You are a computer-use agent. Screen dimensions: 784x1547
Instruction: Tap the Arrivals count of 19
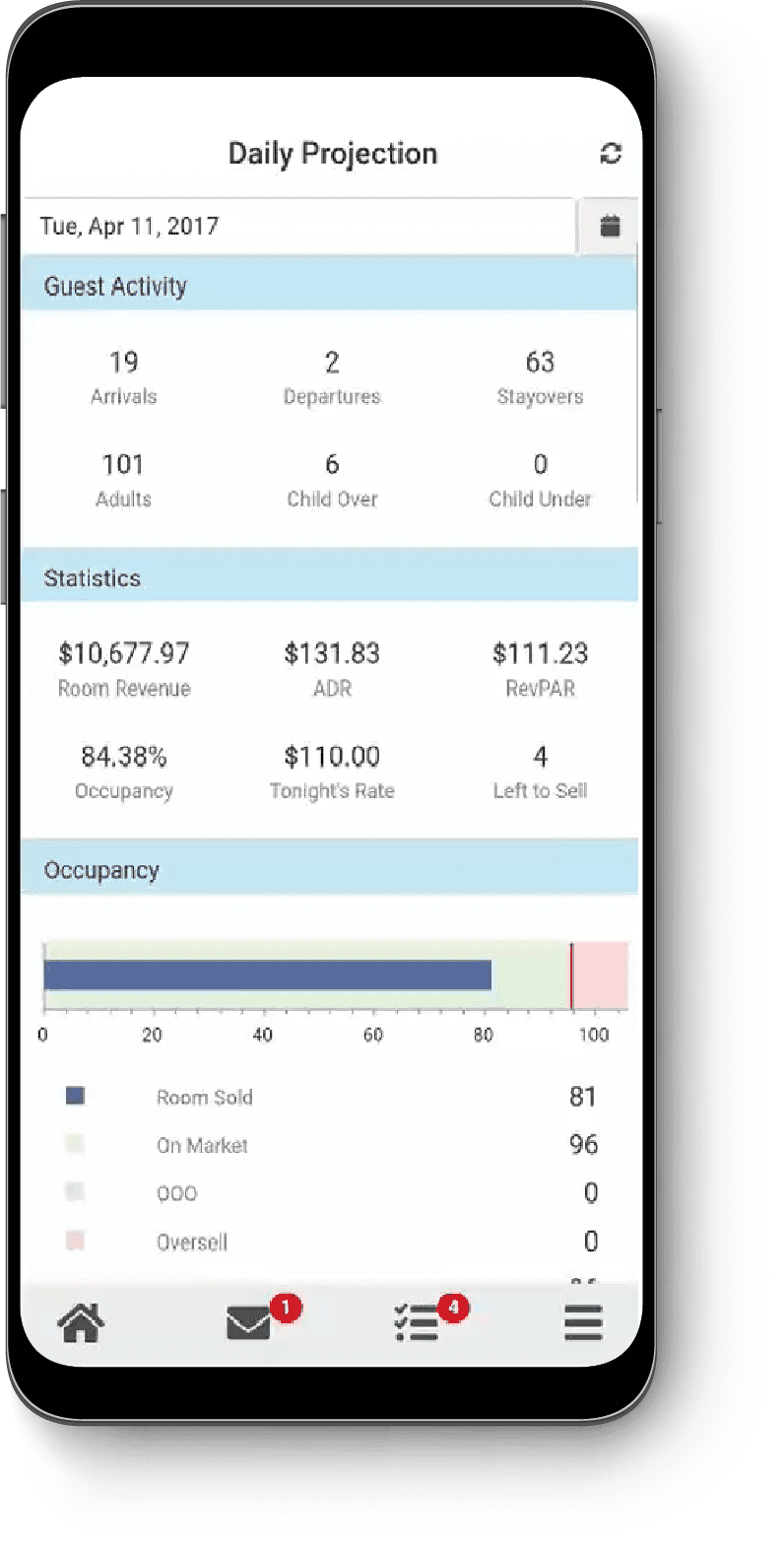(123, 362)
